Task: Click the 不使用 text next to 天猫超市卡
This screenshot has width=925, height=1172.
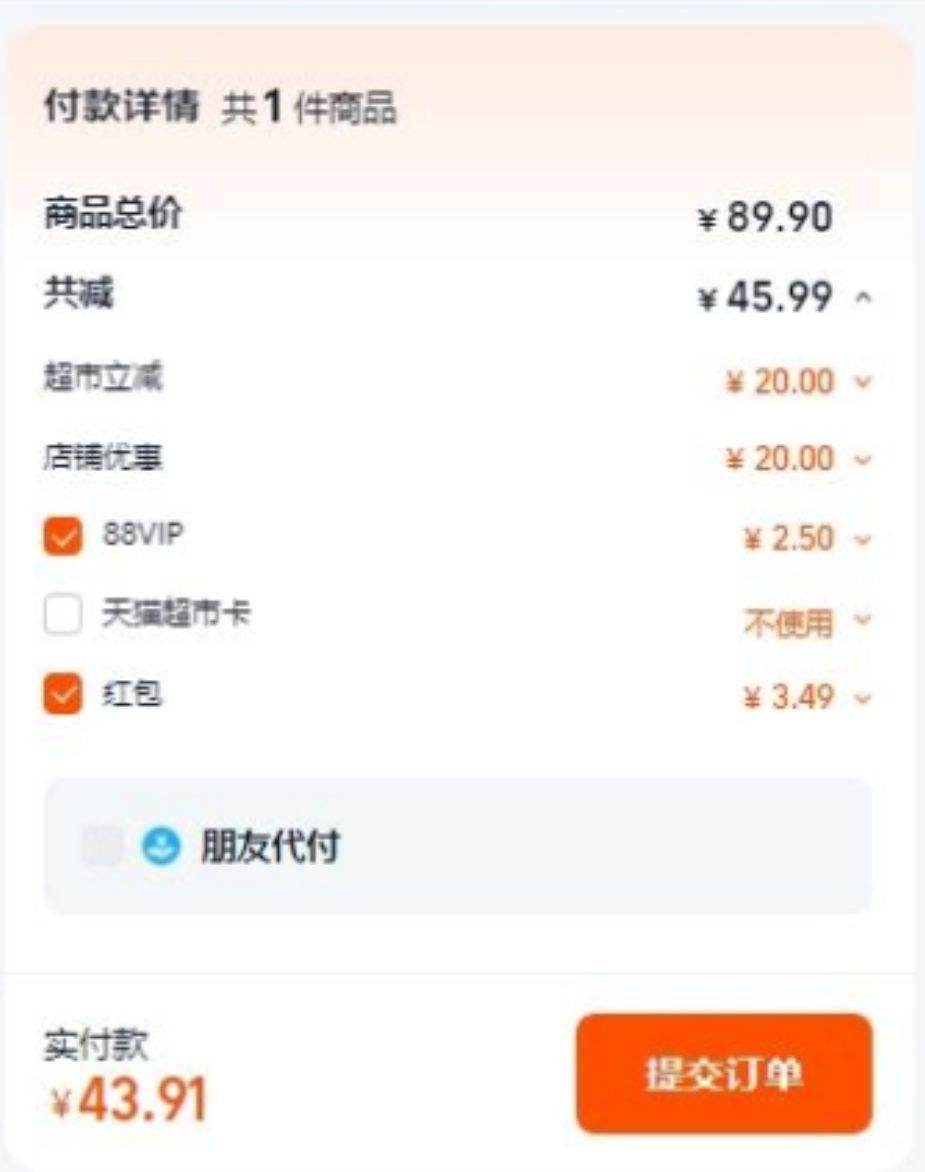Action: point(790,617)
